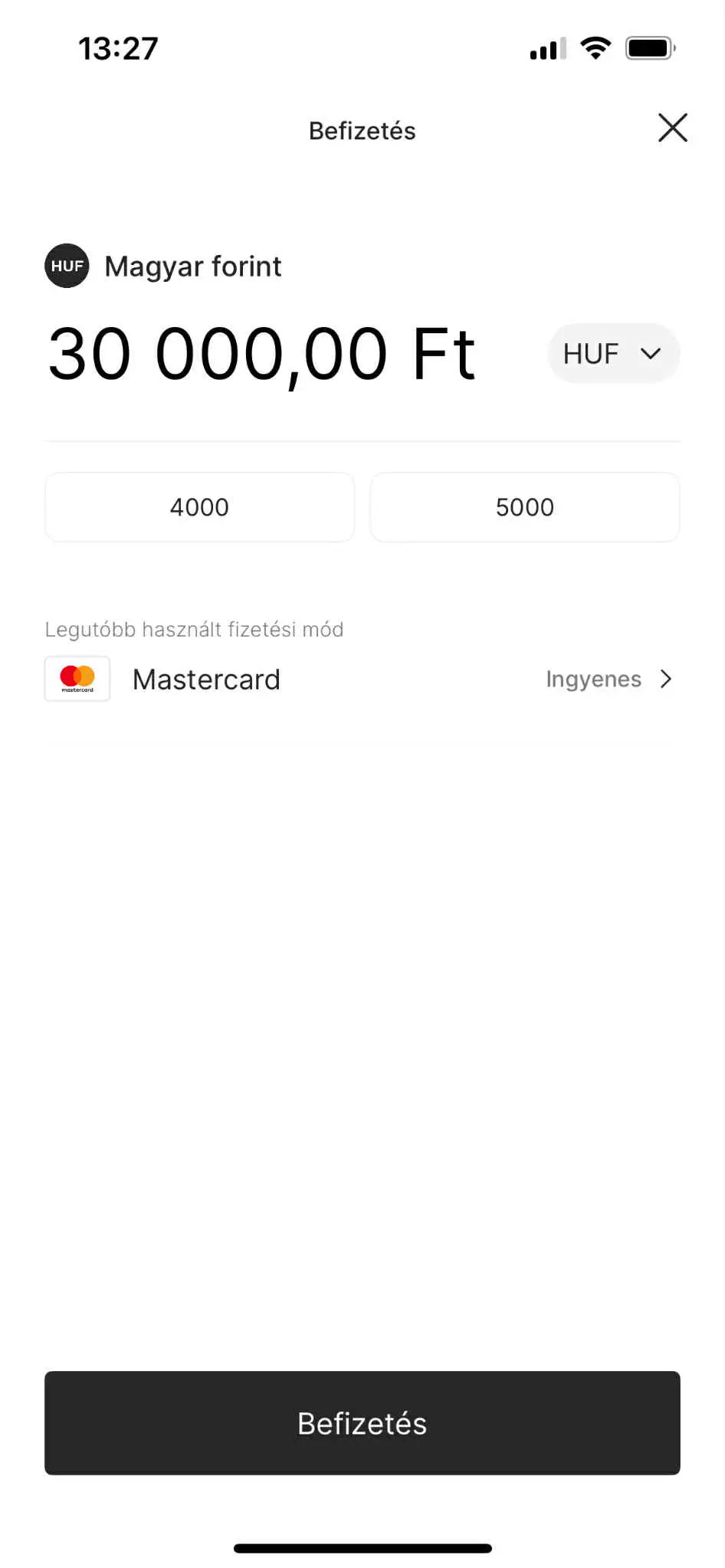Choose the 5000 quick amount
This screenshot has width=725, height=1568.
tap(524, 507)
